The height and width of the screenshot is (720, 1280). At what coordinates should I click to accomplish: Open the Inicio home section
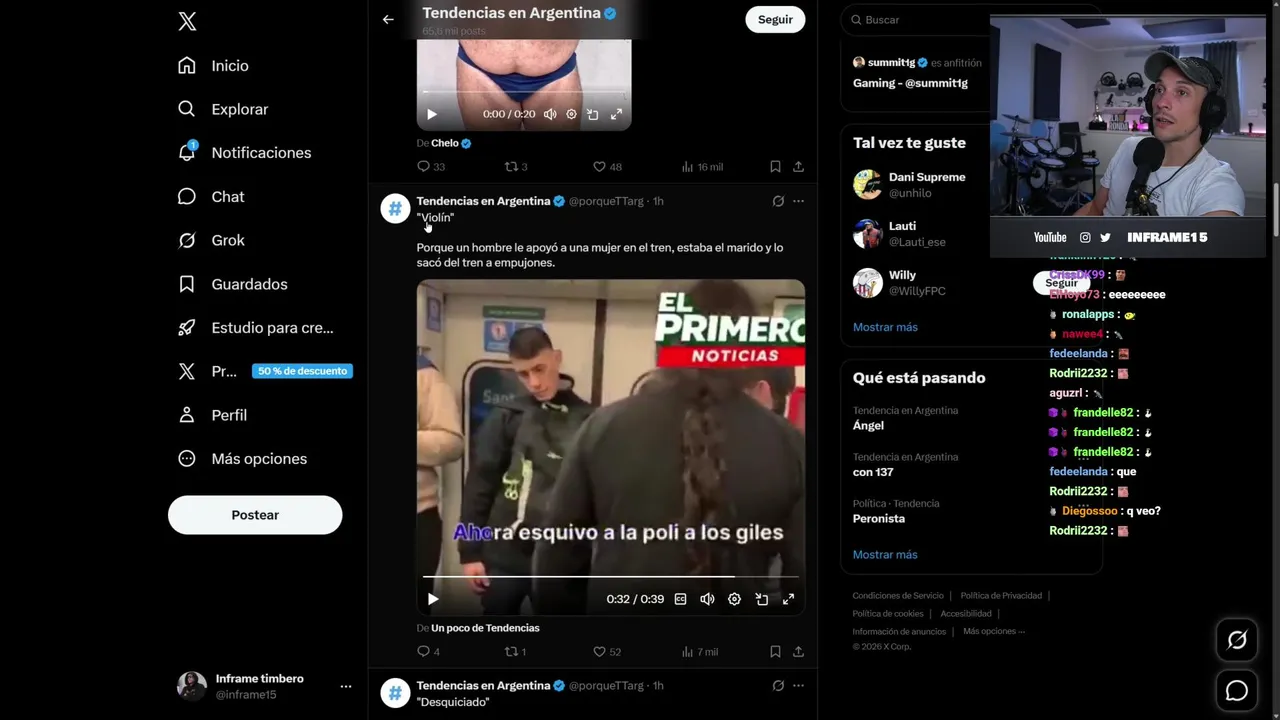click(229, 66)
